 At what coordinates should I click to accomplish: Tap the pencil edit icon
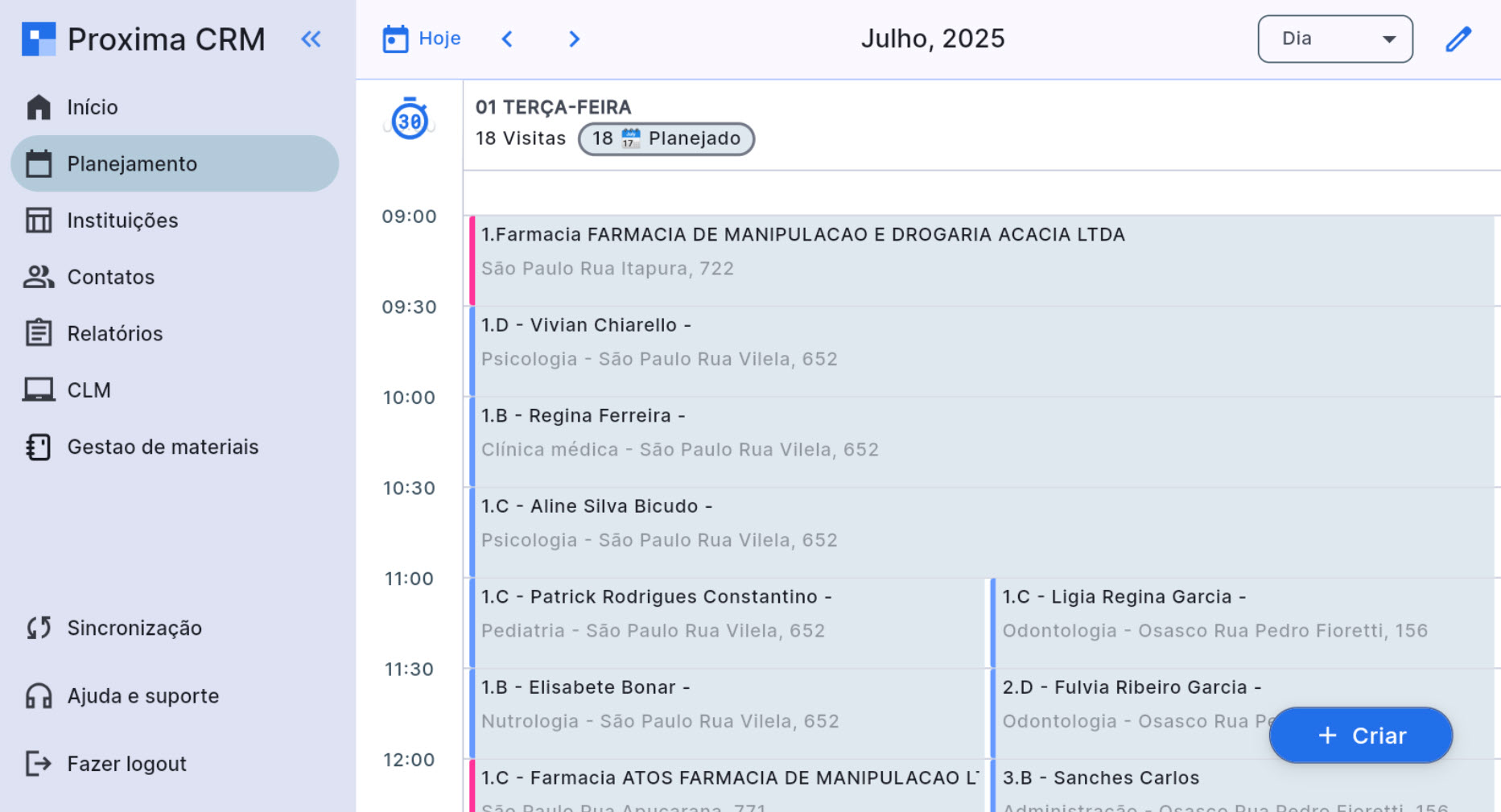[1458, 39]
